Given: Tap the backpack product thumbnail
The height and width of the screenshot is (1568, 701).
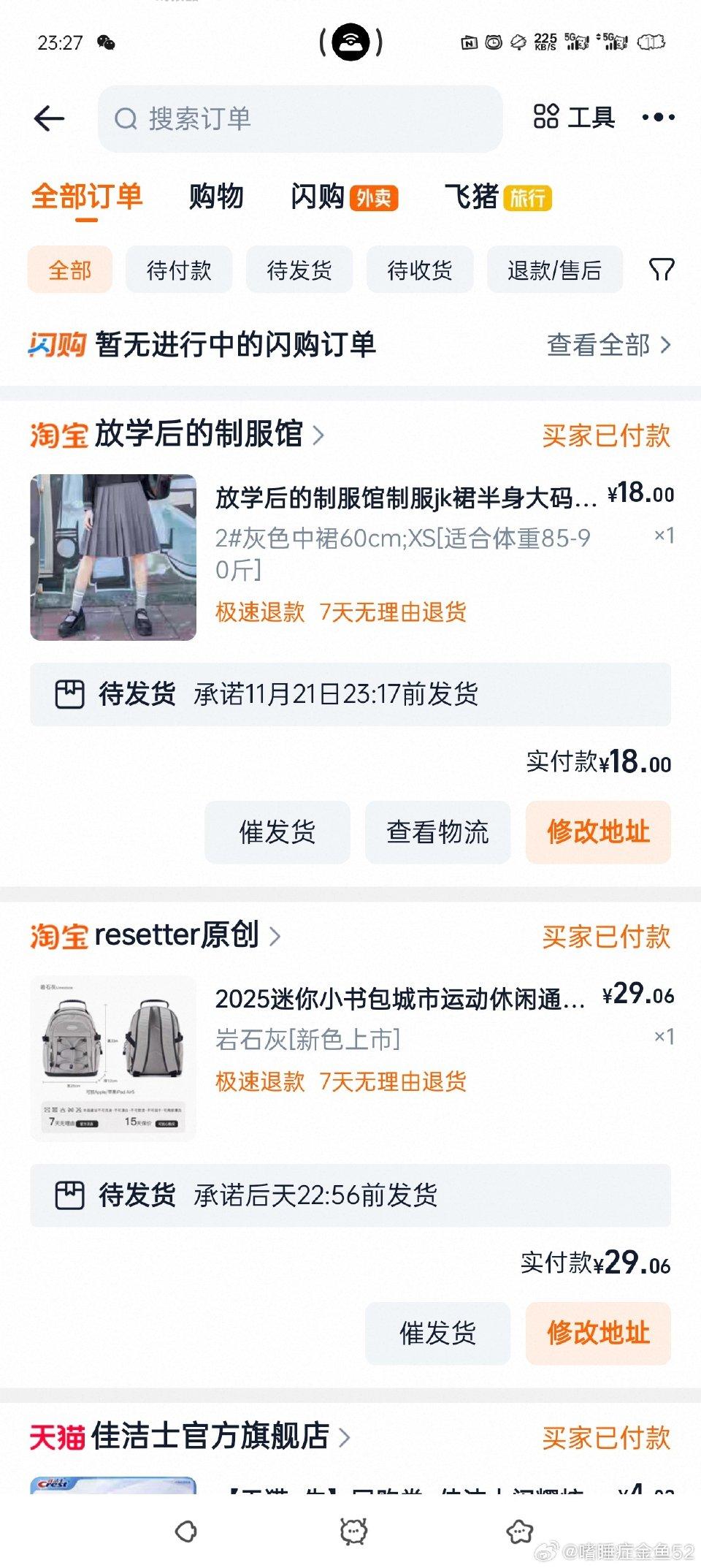Looking at the screenshot, I should (x=117, y=1057).
